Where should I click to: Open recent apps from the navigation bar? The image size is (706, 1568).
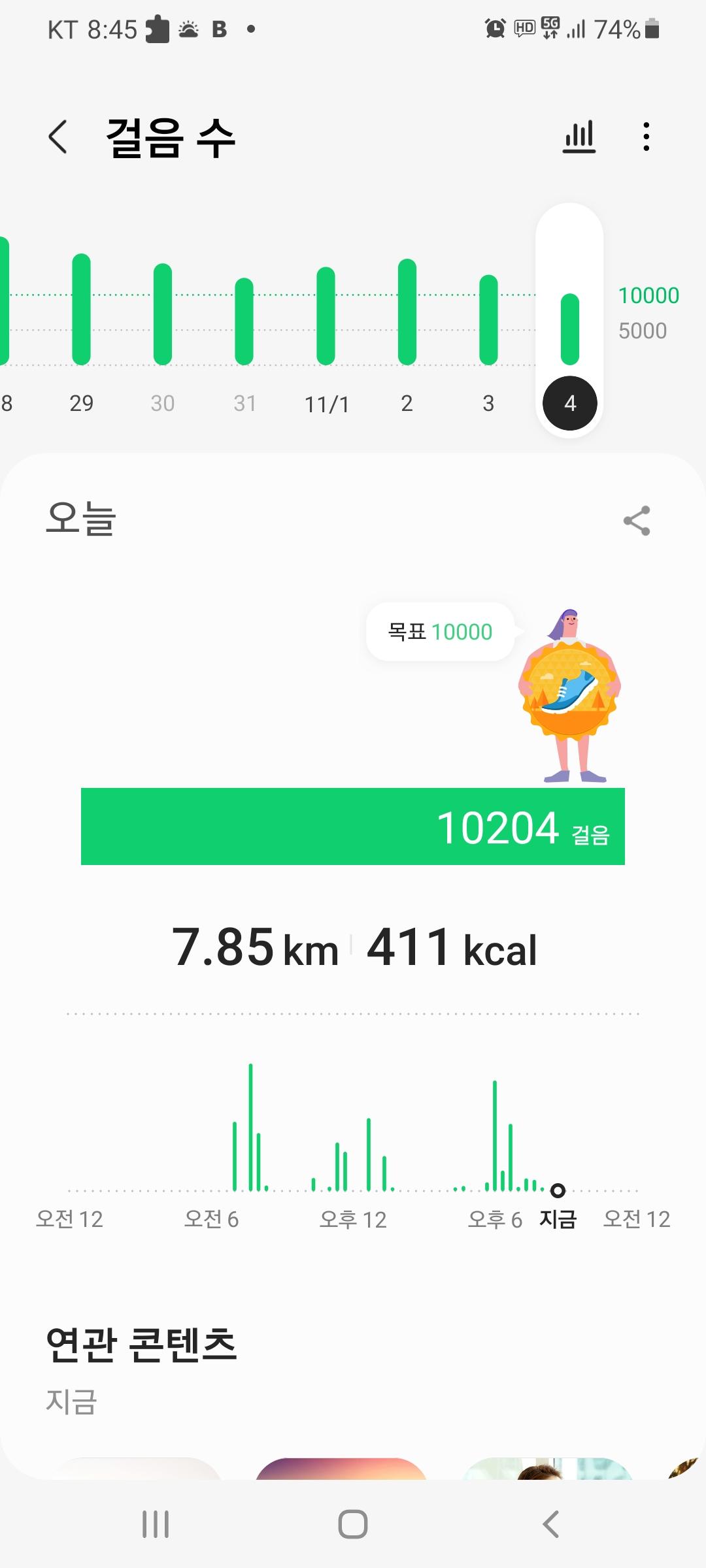156,1524
